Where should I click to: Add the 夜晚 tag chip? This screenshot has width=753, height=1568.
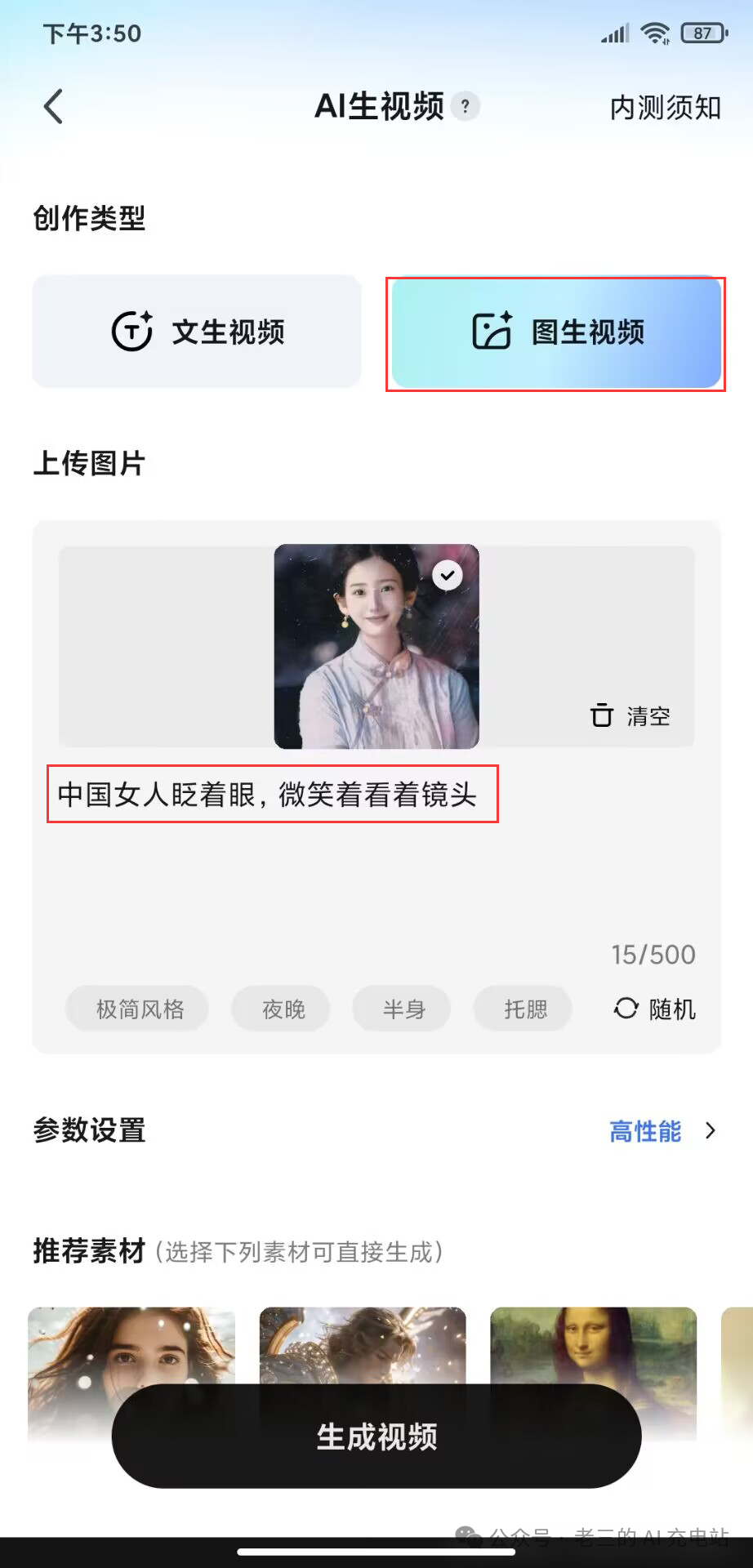[283, 1009]
